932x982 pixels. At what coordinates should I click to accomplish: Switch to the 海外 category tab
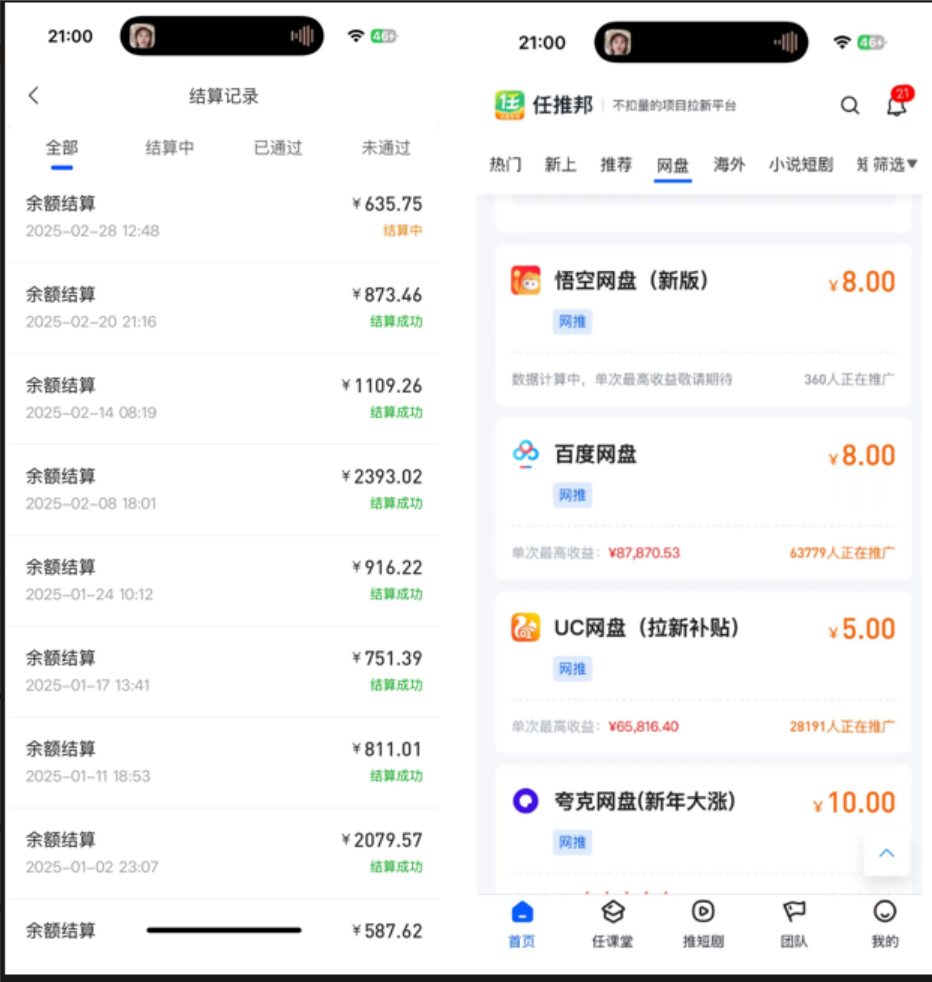[x=729, y=165]
